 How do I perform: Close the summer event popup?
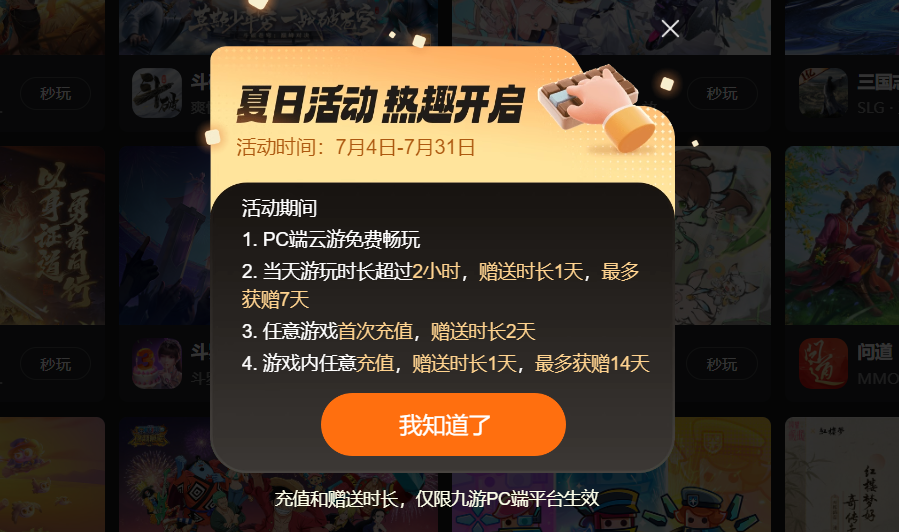point(670,29)
